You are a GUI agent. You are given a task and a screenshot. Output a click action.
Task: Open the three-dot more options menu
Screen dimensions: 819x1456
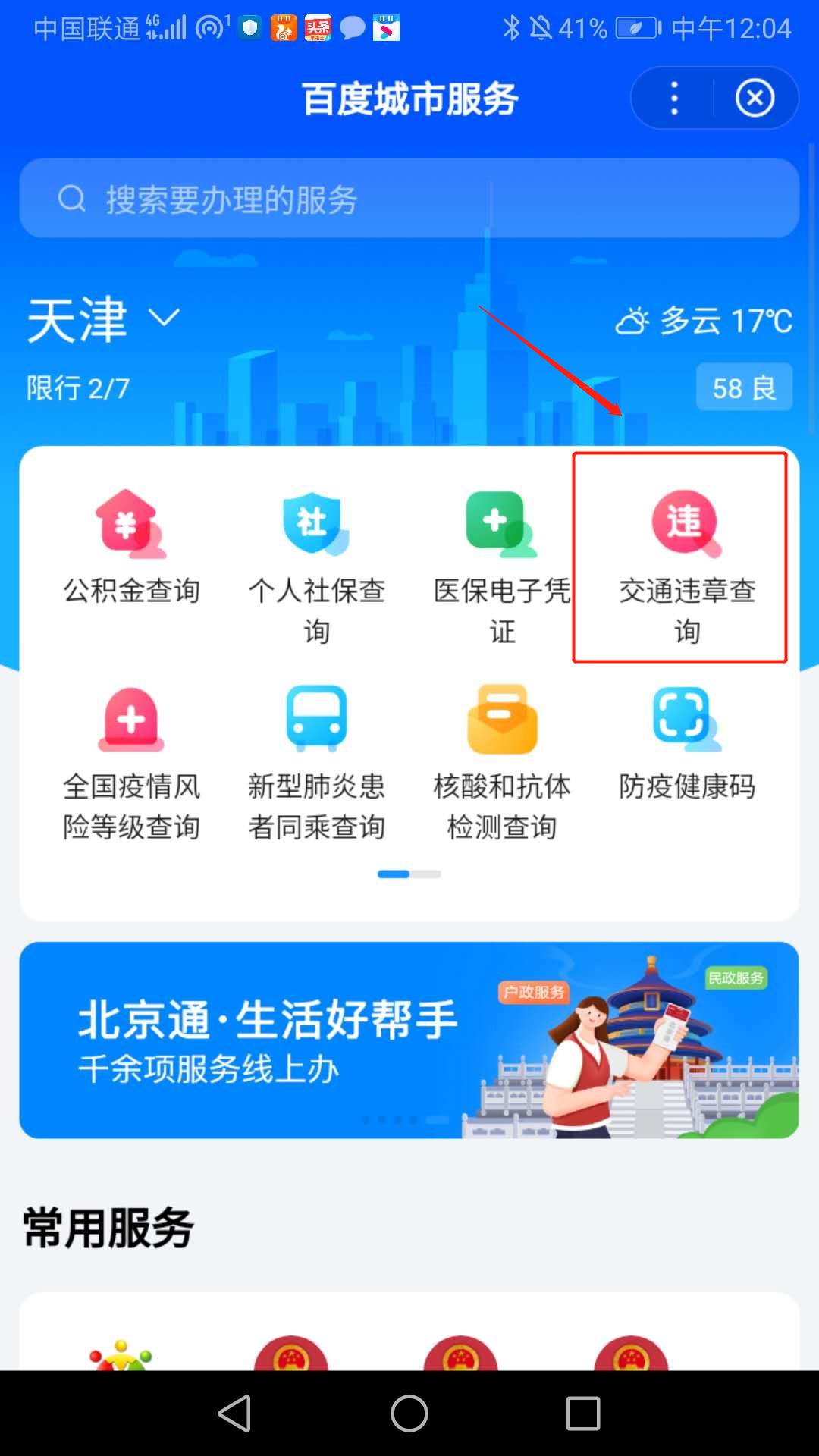(x=674, y=99)
